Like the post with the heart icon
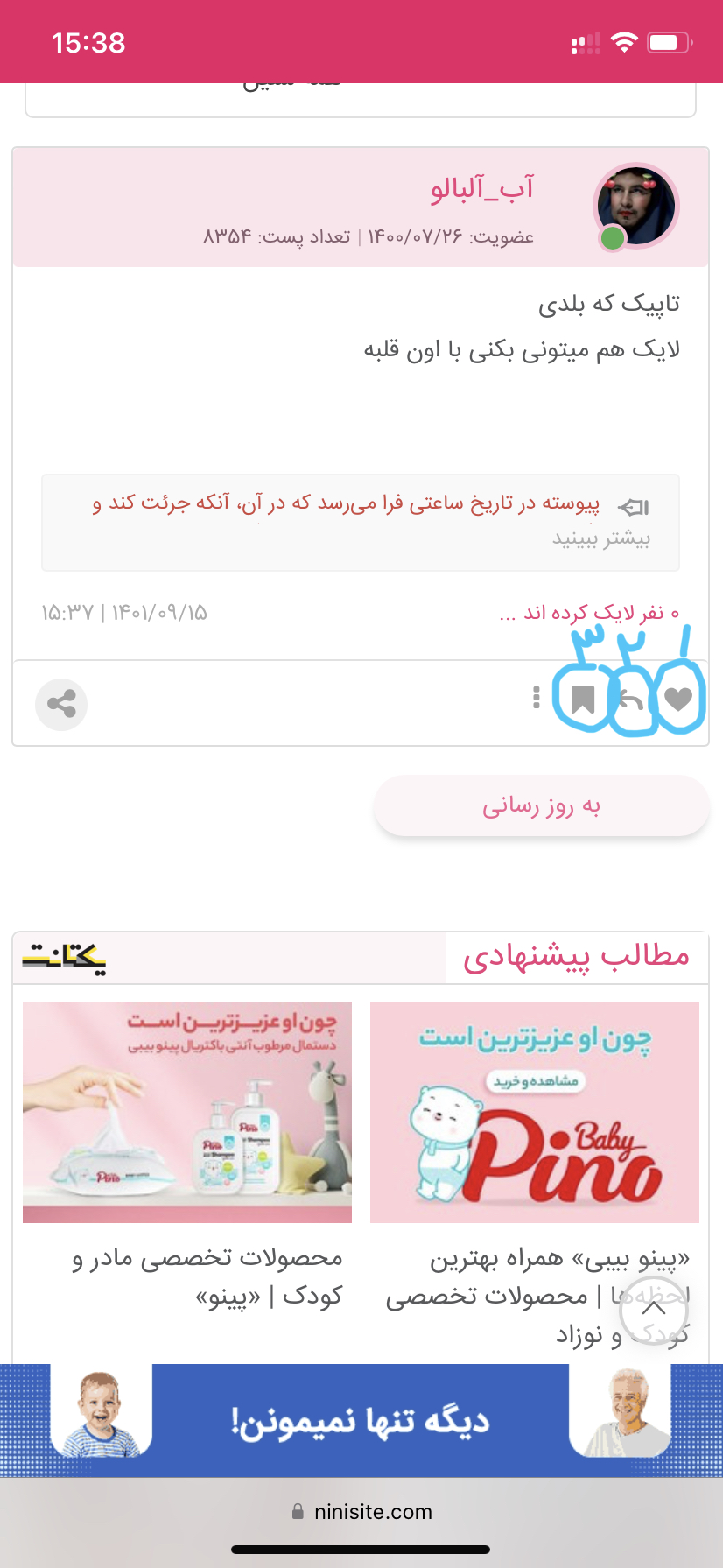Image resolution: width=723 pixels, height=1568 pixels. [678, 699]
